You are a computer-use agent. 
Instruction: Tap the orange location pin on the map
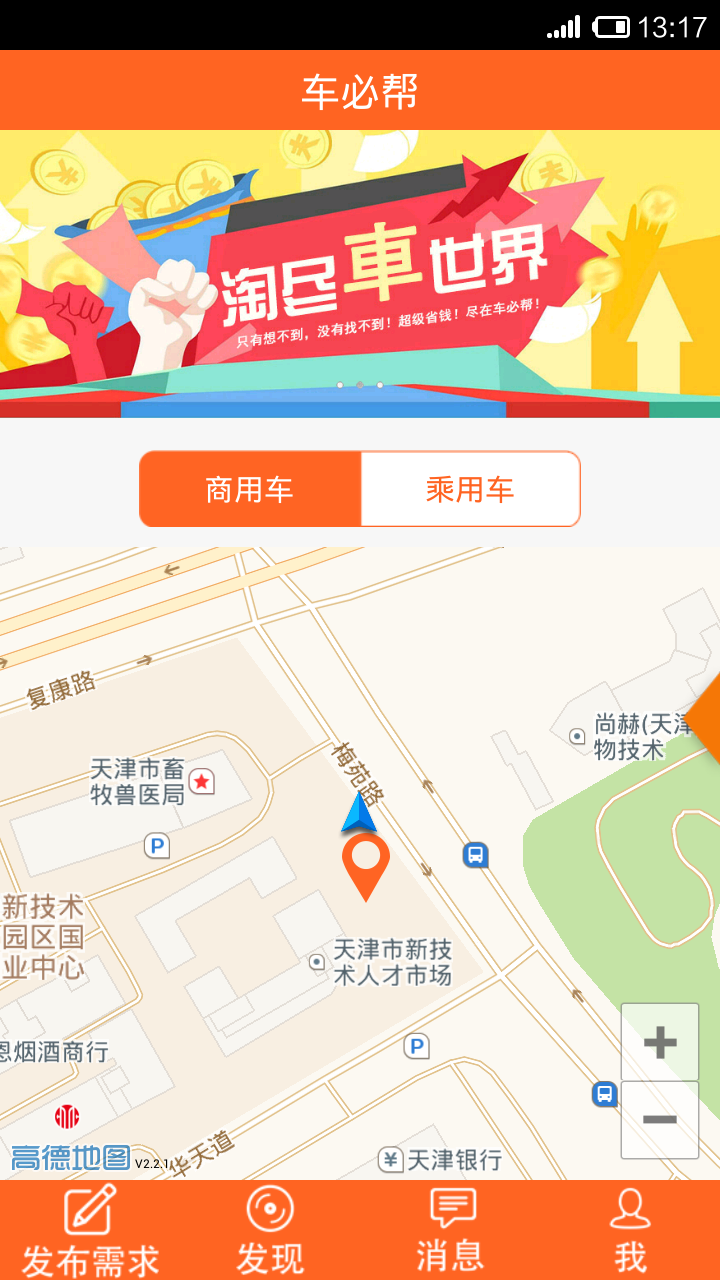coord(366,862)
